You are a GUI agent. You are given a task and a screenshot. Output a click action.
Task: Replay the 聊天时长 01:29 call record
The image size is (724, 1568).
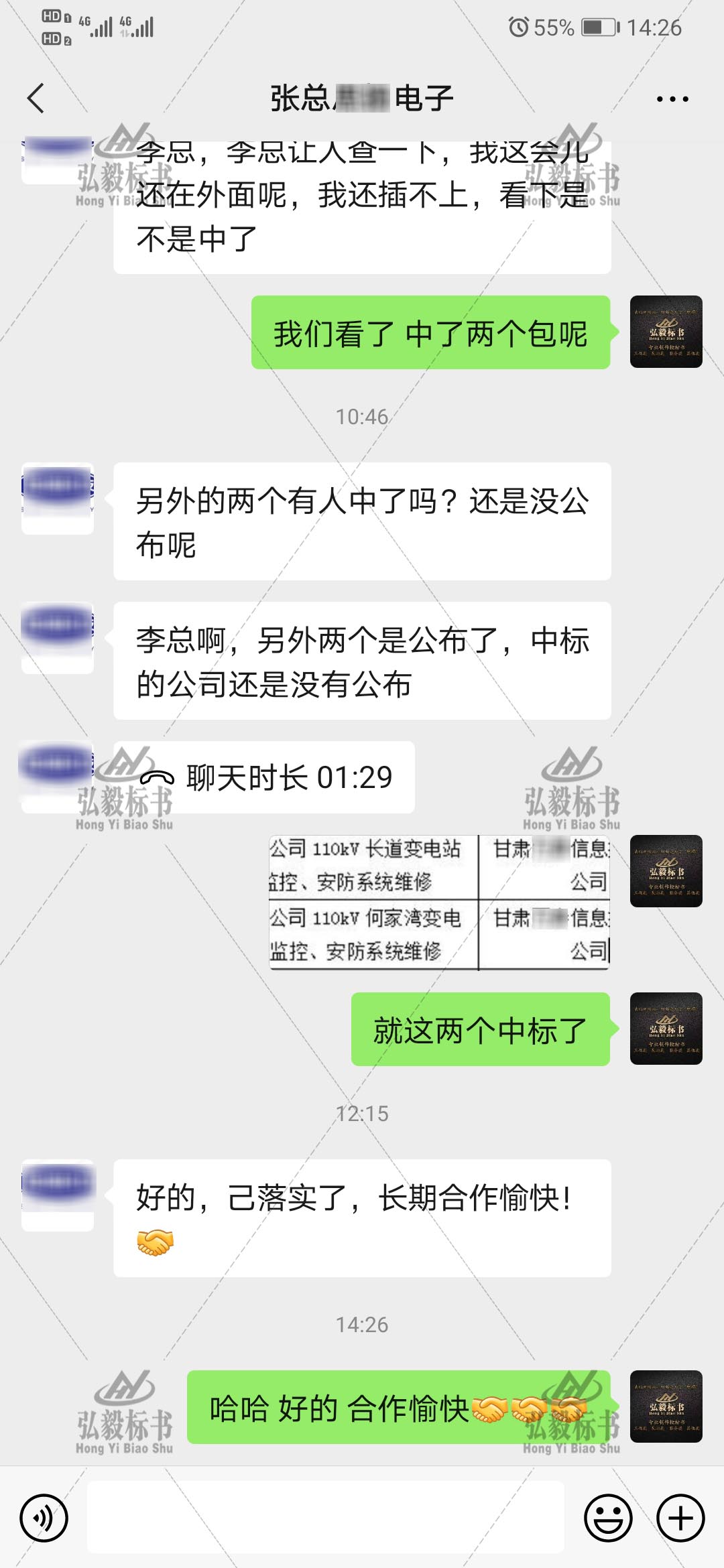282,779
